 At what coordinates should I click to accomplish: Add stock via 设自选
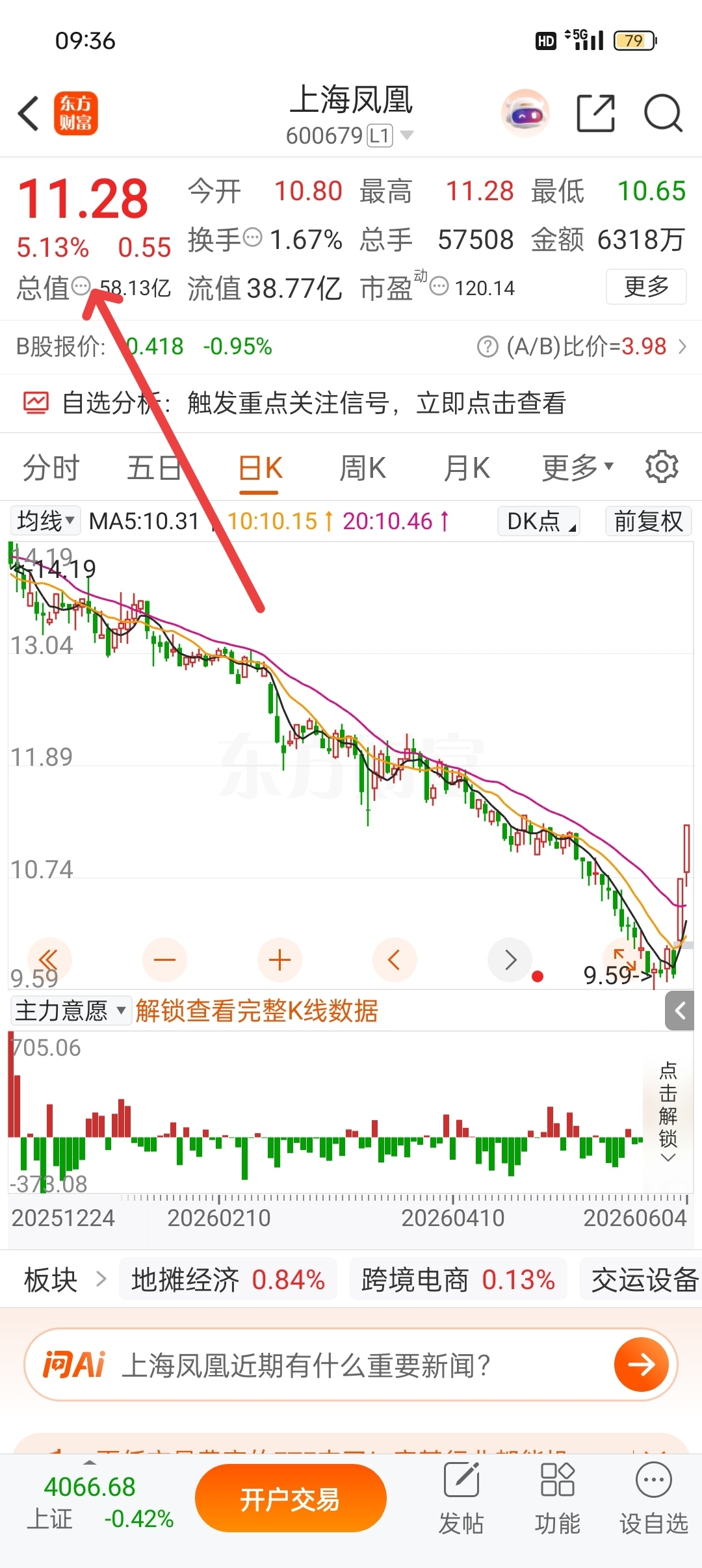(654, 1499)
